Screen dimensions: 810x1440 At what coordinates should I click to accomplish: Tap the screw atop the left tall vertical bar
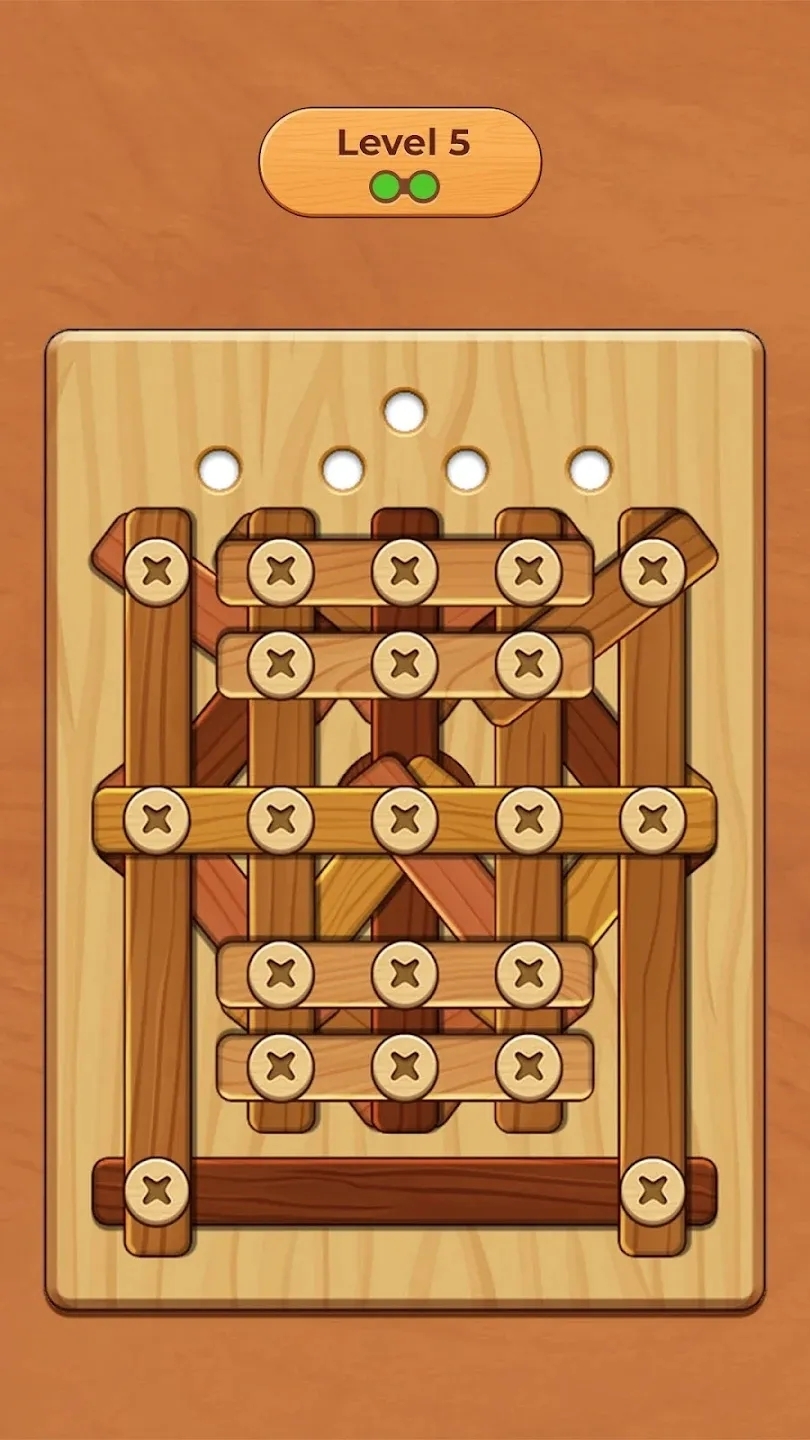[157, 572]
